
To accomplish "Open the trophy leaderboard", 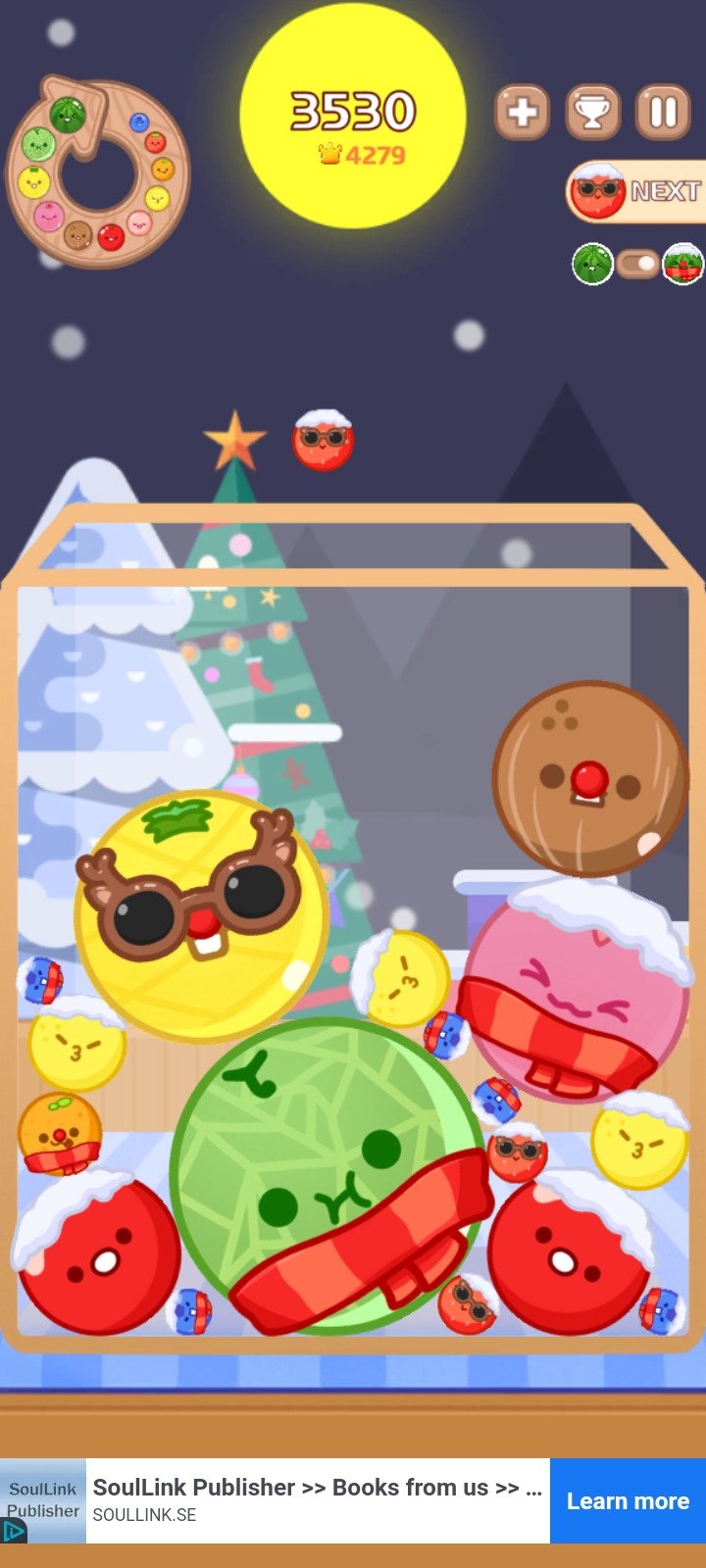I will pyautogui.click(x=592, y=113).
